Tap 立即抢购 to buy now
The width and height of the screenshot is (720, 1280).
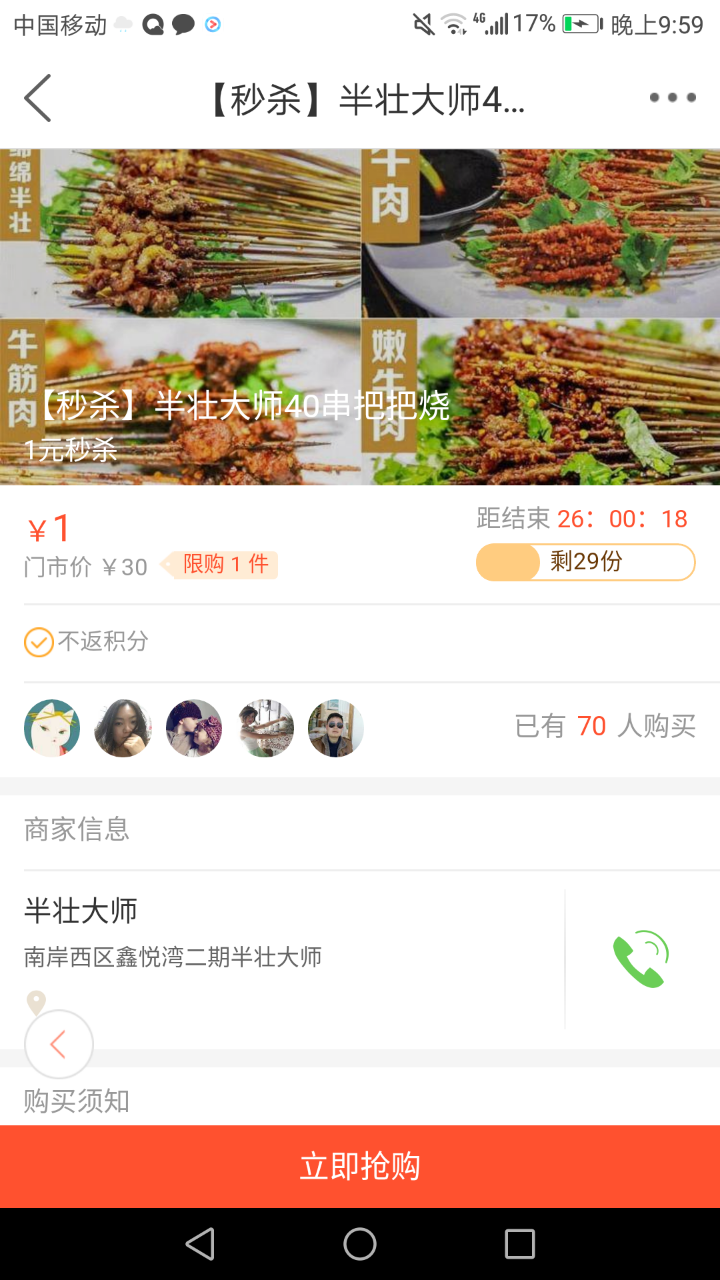360,1166
